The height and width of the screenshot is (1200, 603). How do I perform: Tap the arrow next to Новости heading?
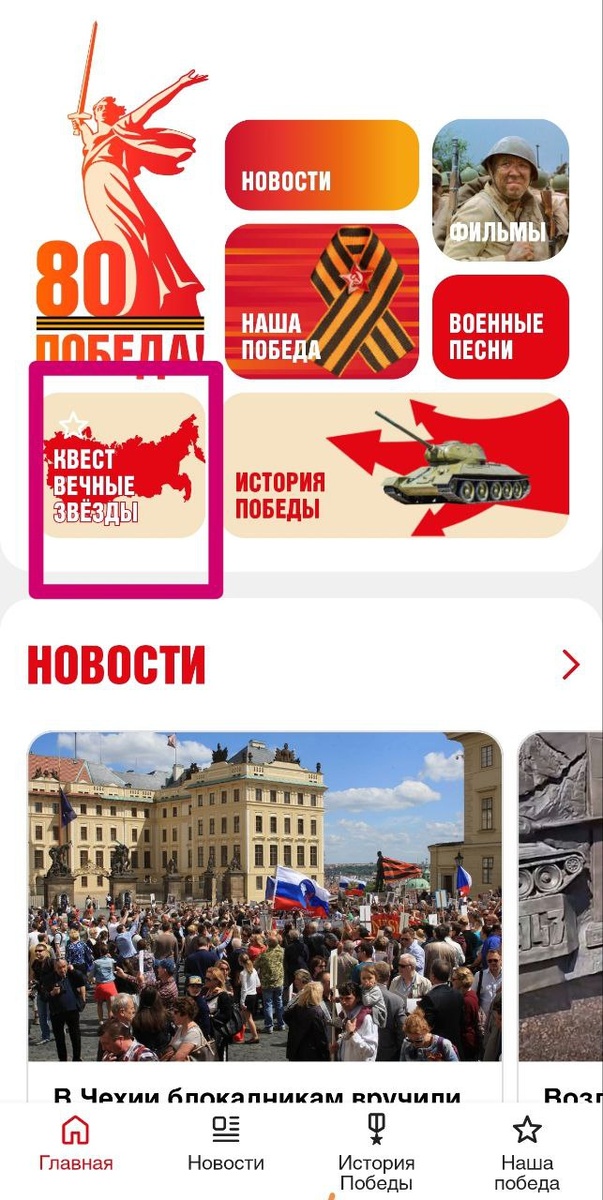[x=570, y=665]
